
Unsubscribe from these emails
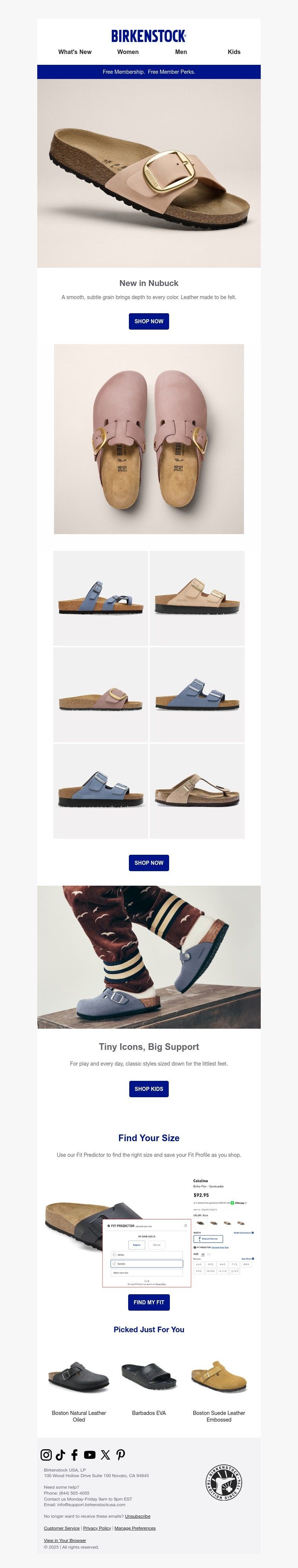point(137,1516)
